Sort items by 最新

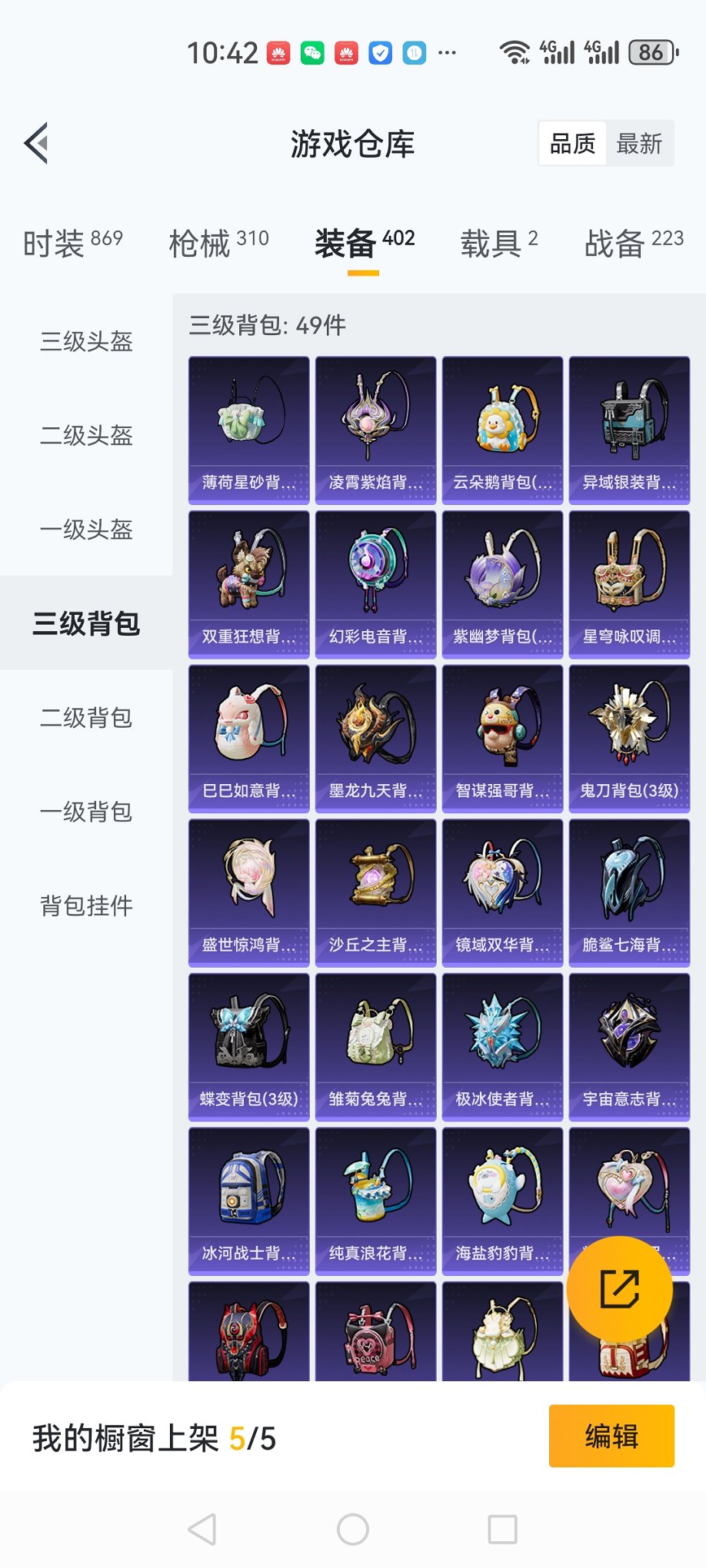[639, 144]
